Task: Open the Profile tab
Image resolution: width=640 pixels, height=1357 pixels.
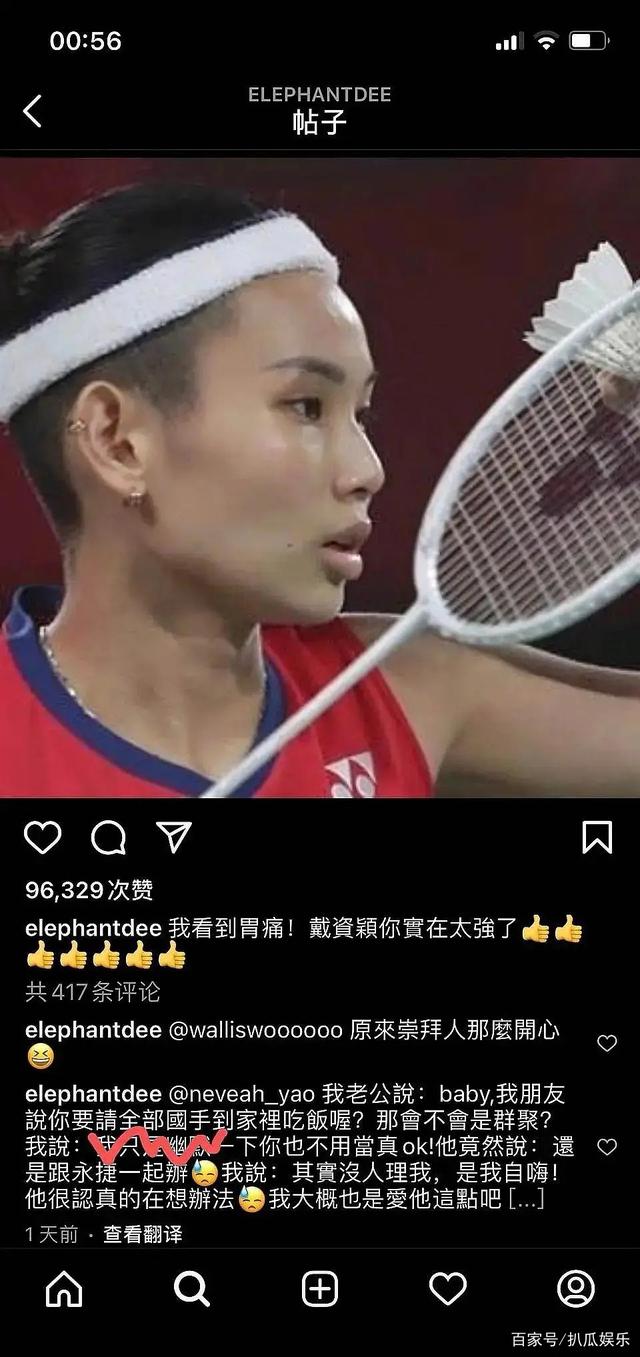Action: pos(575,1289)
